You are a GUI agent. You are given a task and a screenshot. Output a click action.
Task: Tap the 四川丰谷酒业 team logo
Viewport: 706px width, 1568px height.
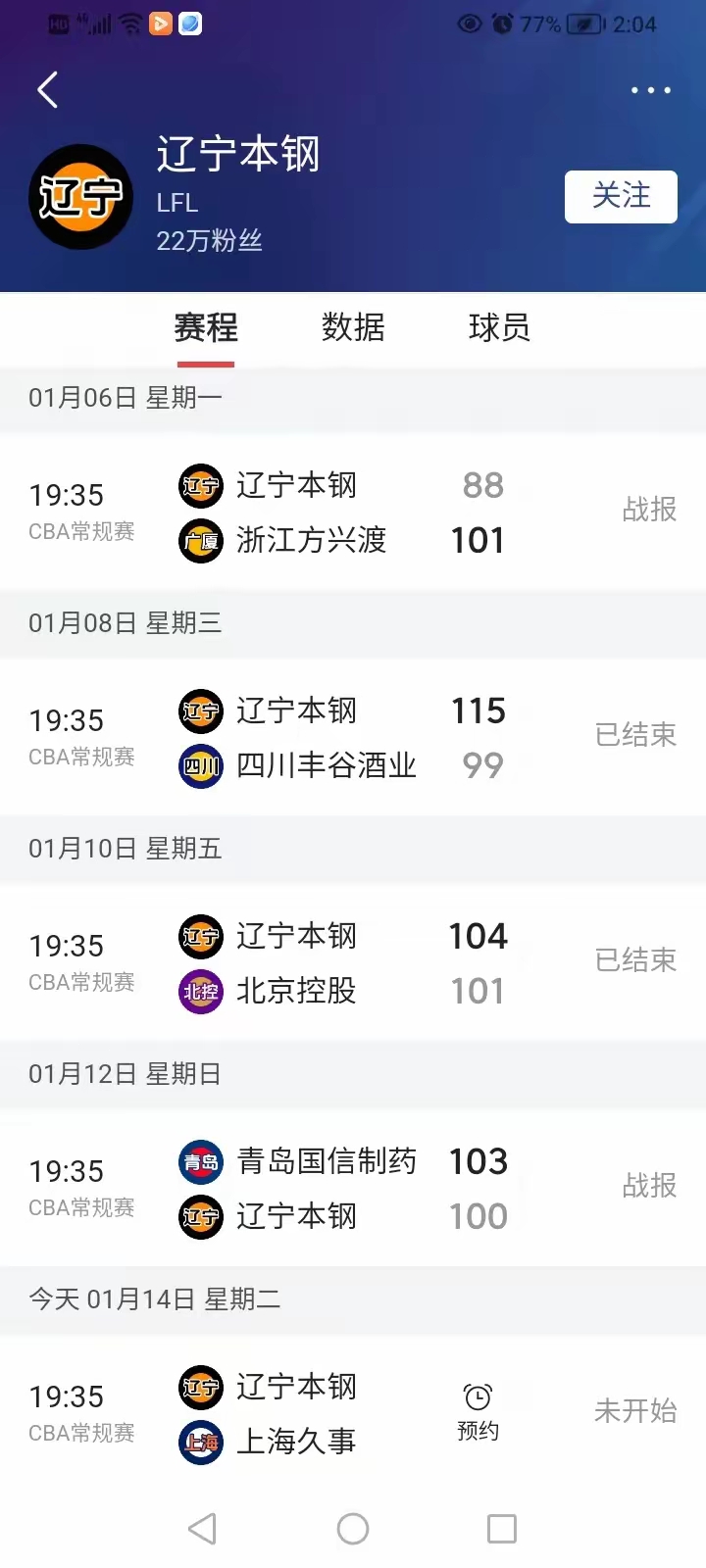[x=200, y=766]
